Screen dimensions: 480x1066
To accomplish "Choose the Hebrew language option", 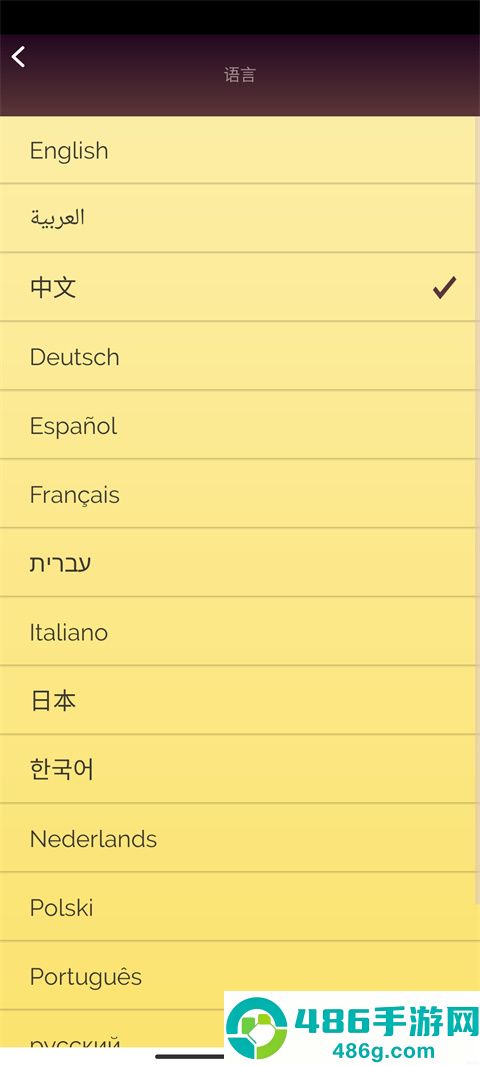I will (238, 563).
